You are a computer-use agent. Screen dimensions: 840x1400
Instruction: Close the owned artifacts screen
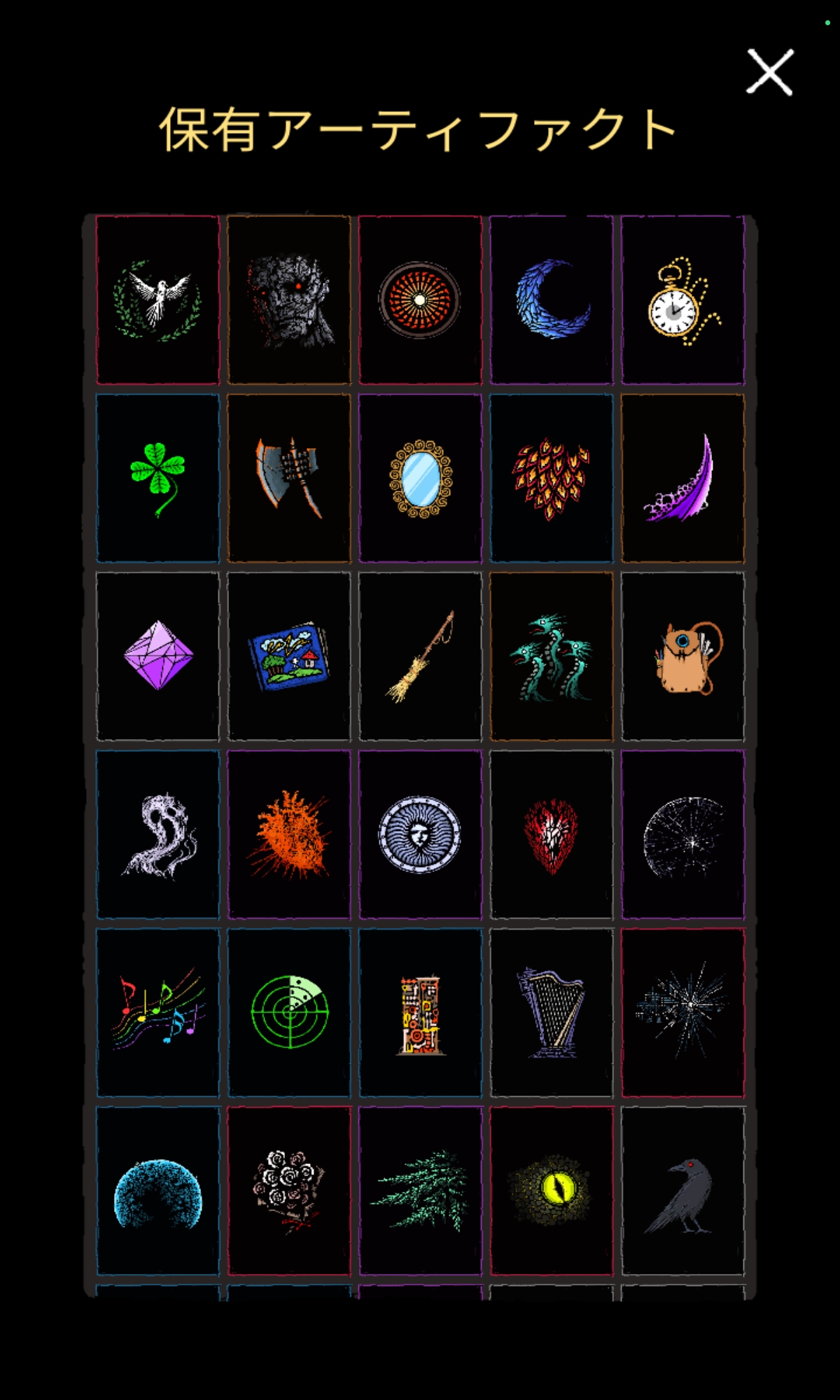click(769, 72)
